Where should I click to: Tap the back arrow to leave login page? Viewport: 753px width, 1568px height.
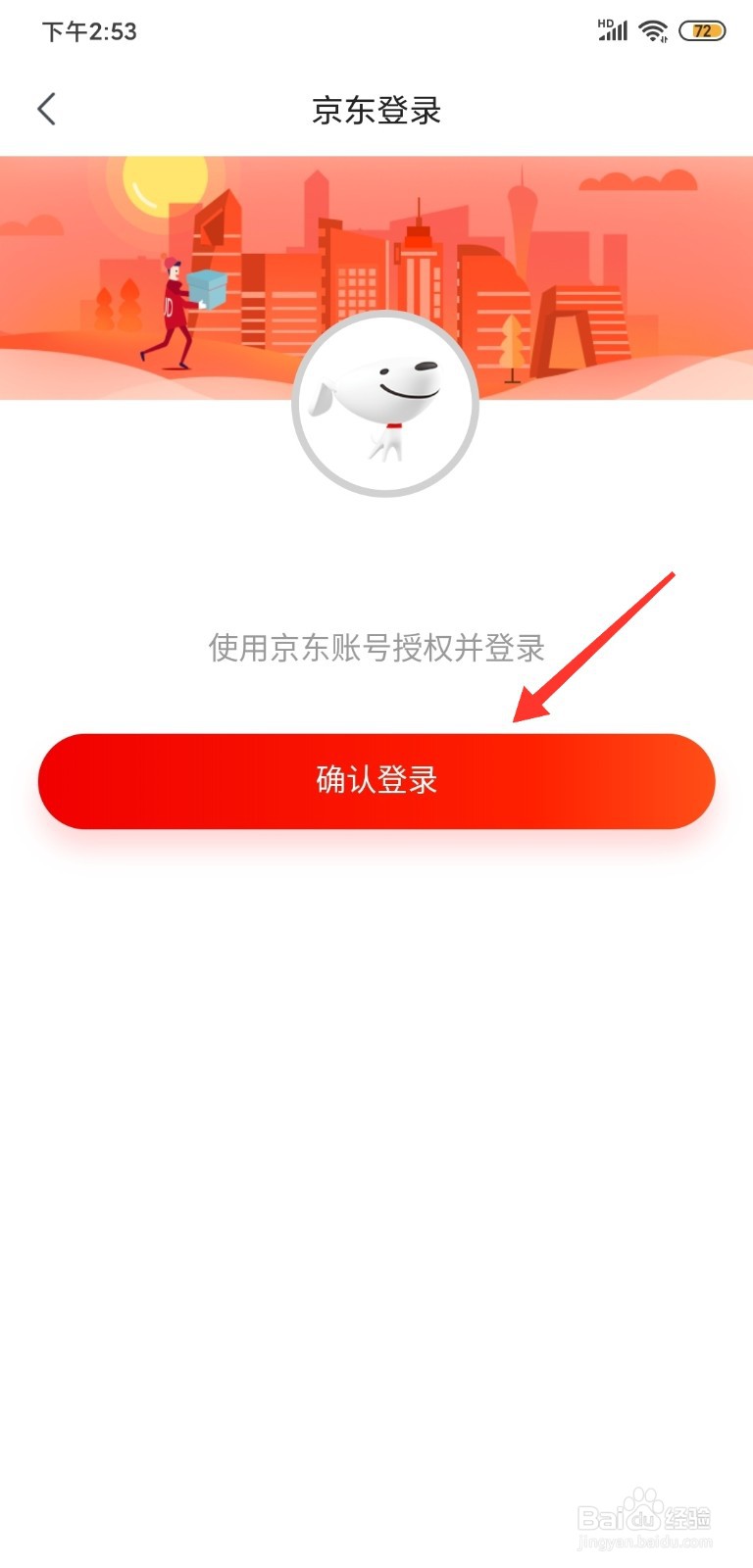click(x=47, y=109)
